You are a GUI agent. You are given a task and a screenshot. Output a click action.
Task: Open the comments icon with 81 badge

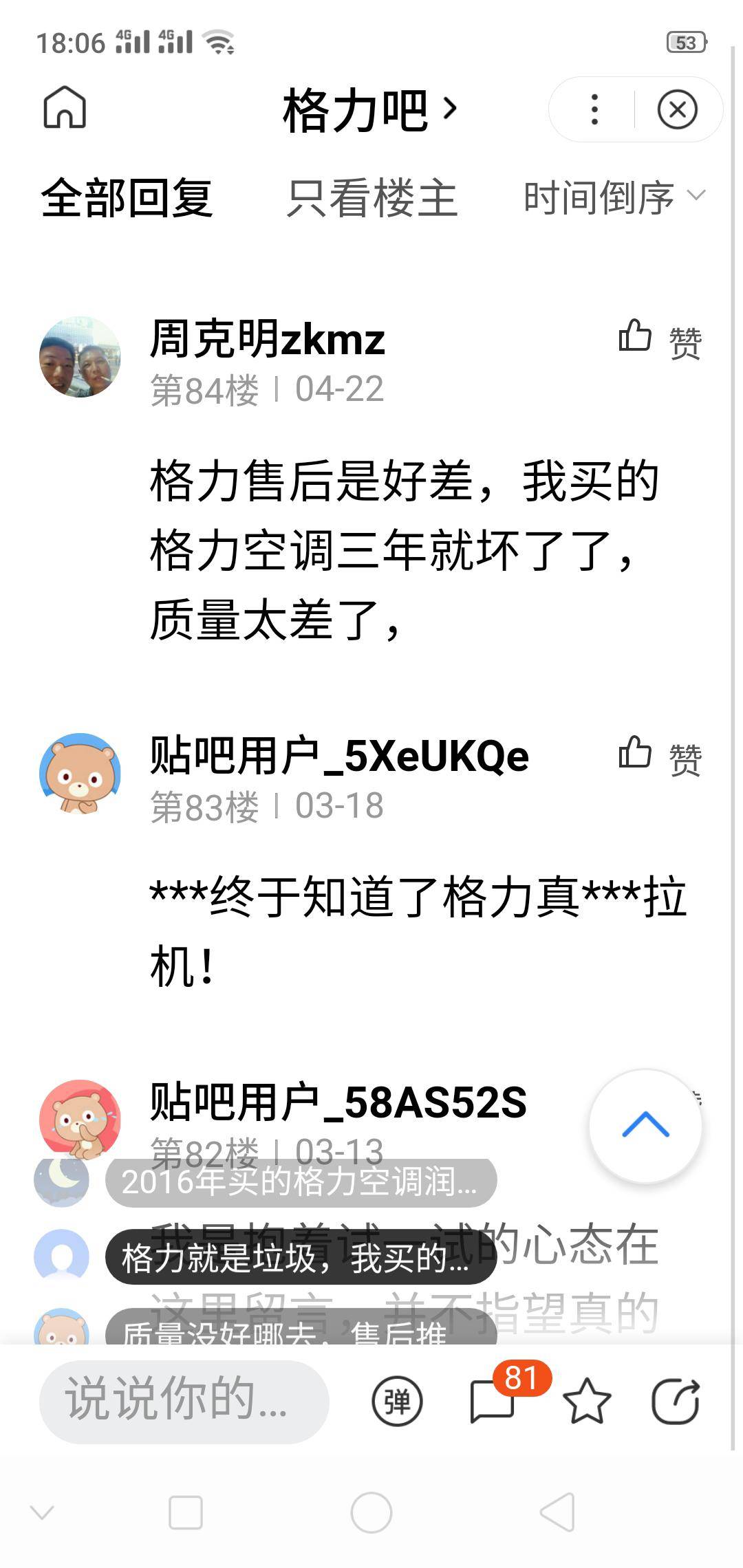pyautogui.click(x=493, y=1401)
